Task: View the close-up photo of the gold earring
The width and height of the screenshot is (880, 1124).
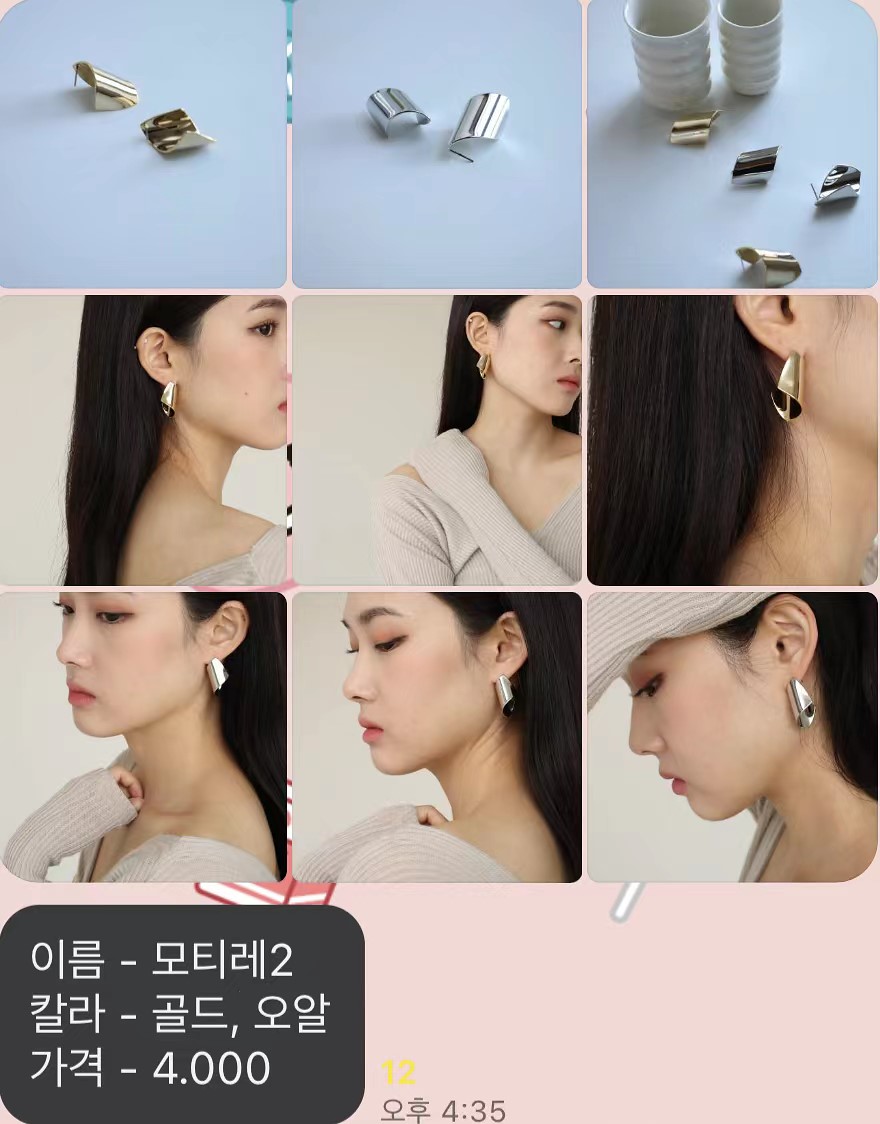Action: (732, 440)
